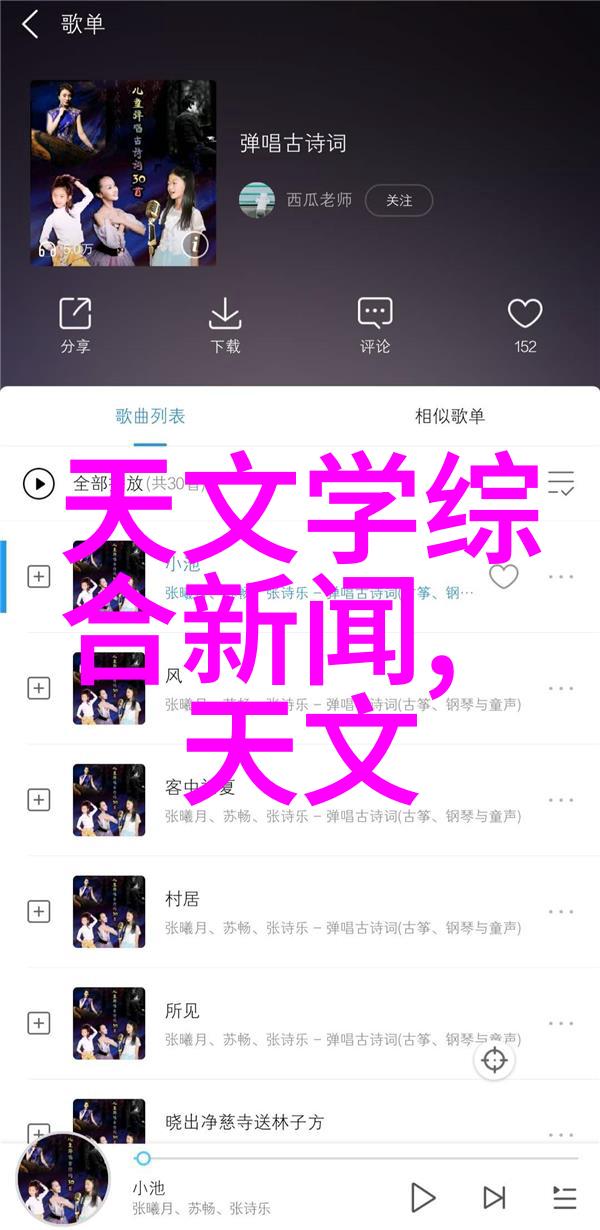600x1230 pixels.
Task: Follow the creator 西瓜老师
Action: pyautogui.click(x=399, y=200)
